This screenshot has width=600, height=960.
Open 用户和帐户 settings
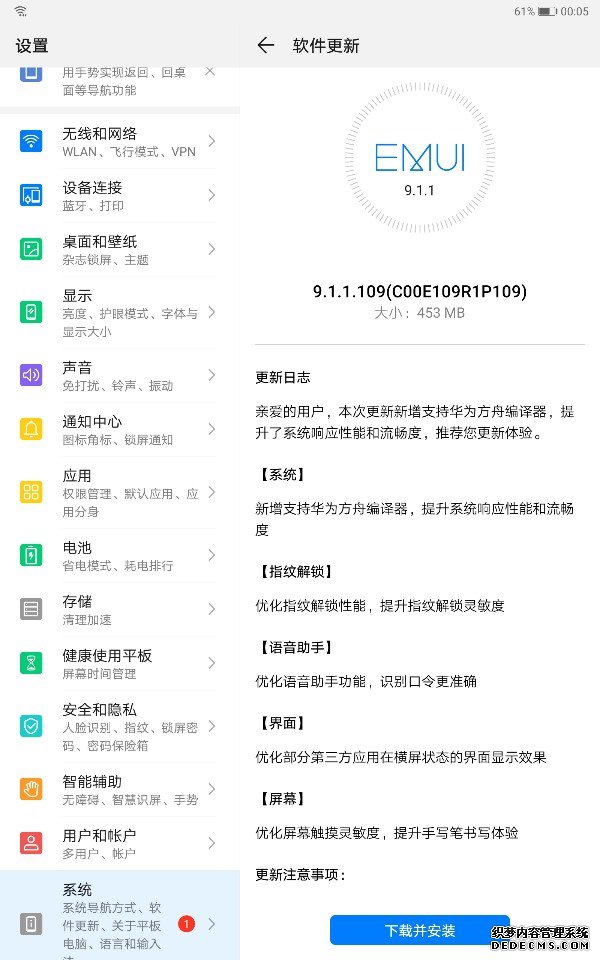[x=120, y=843]
